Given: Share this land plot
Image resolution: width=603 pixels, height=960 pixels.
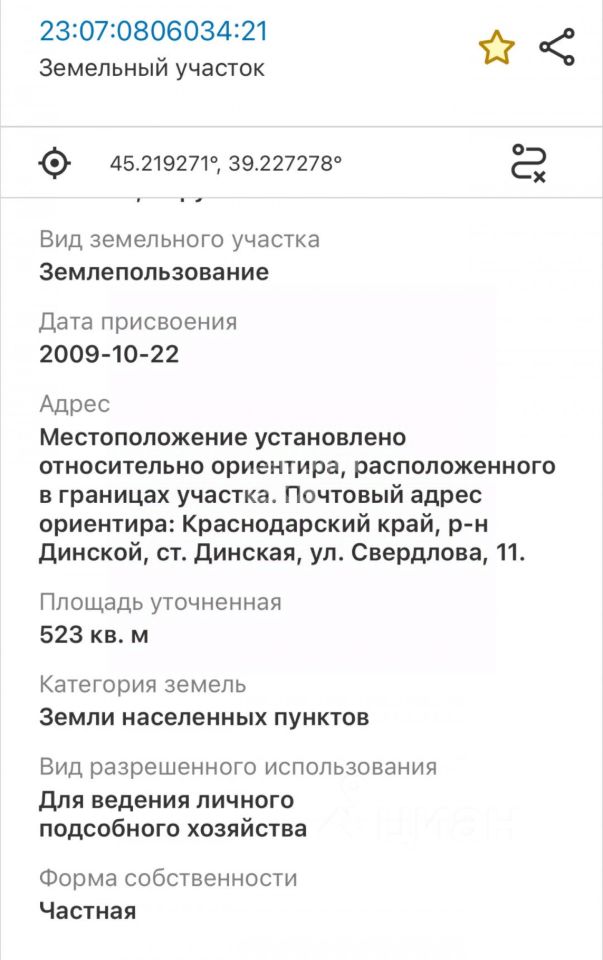Looking at the screenshot, I should (x=556, y=47).
